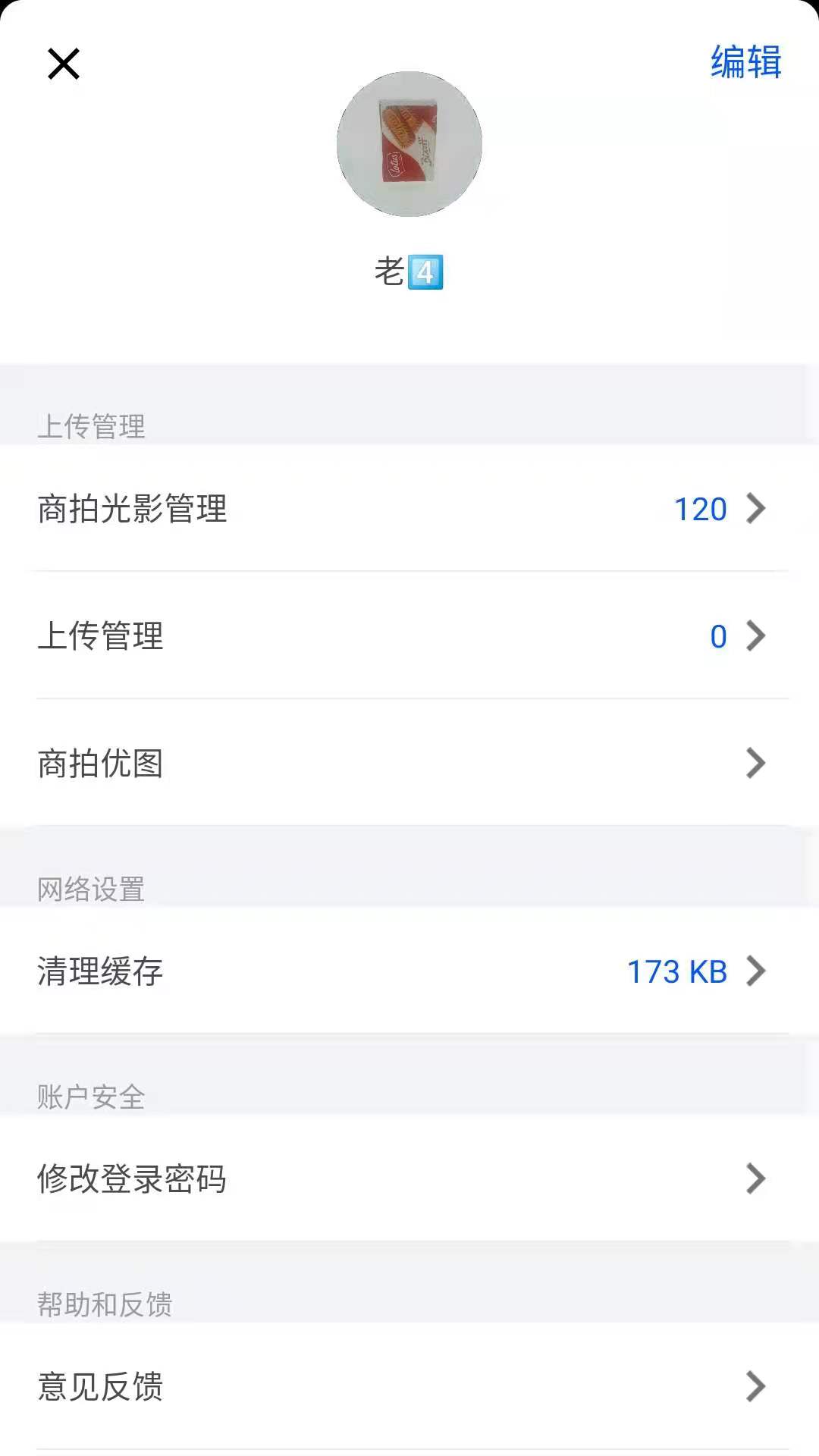The height and width of the screenshot is (1456, 819).
Task: Tap the profile avatar image
Action: [409, 146]
